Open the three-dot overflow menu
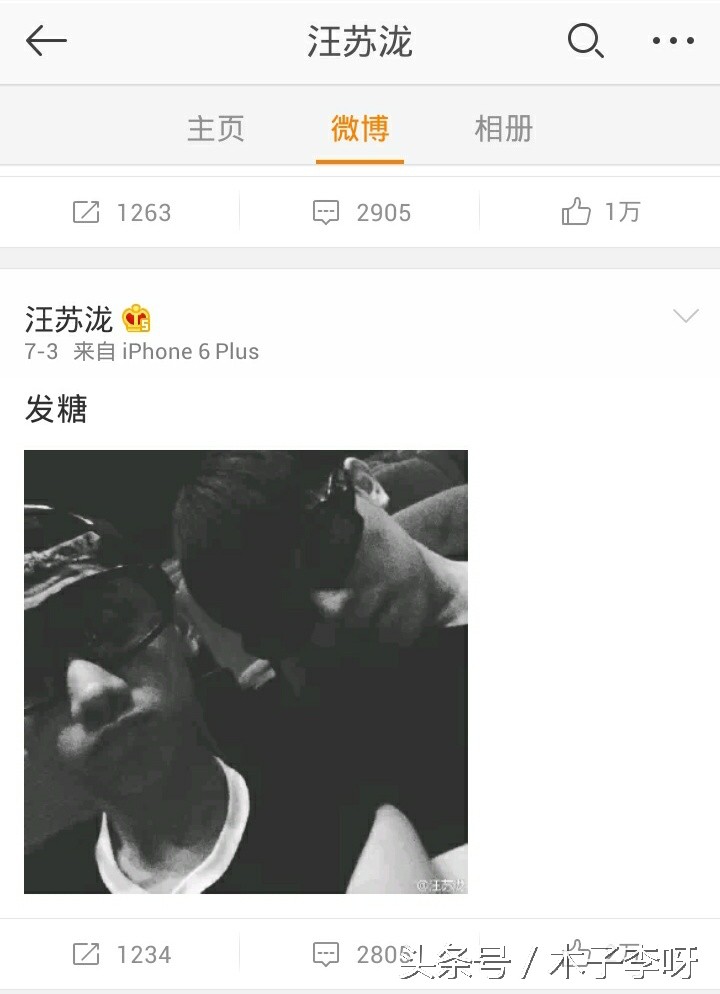 click(x=672, y=42)
